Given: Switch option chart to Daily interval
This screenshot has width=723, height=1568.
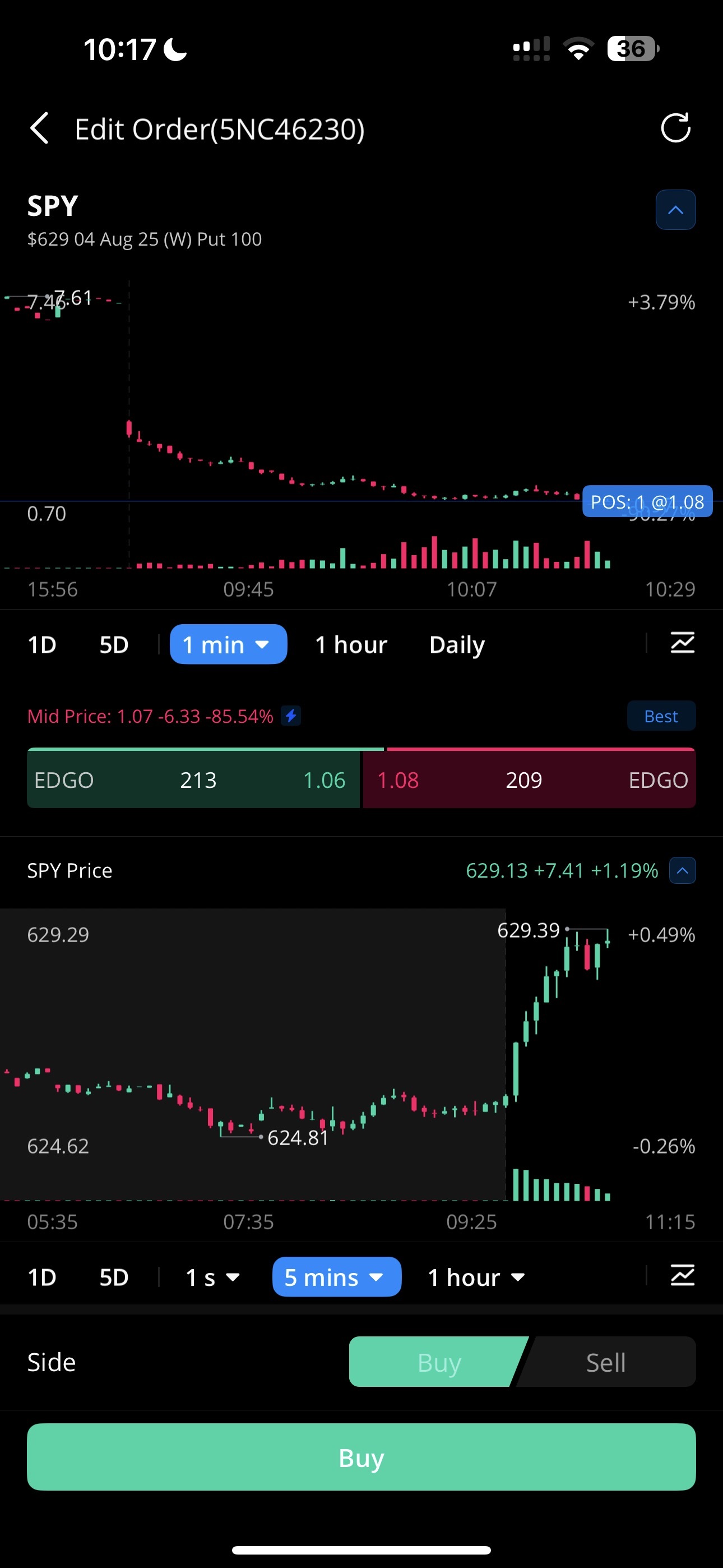Looking at the screenshot, I should (x=457, y=644).
